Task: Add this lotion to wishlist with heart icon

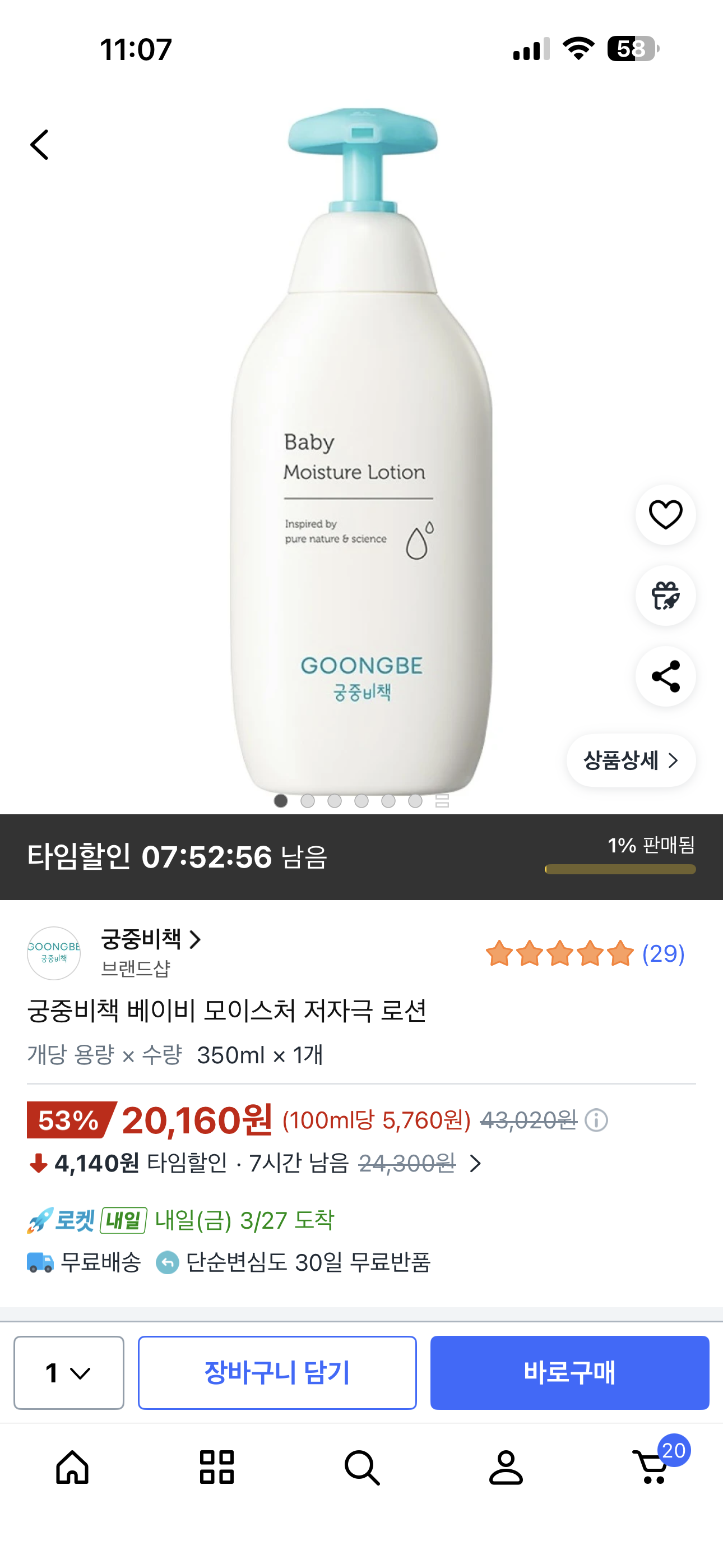Action: (665, 514)
